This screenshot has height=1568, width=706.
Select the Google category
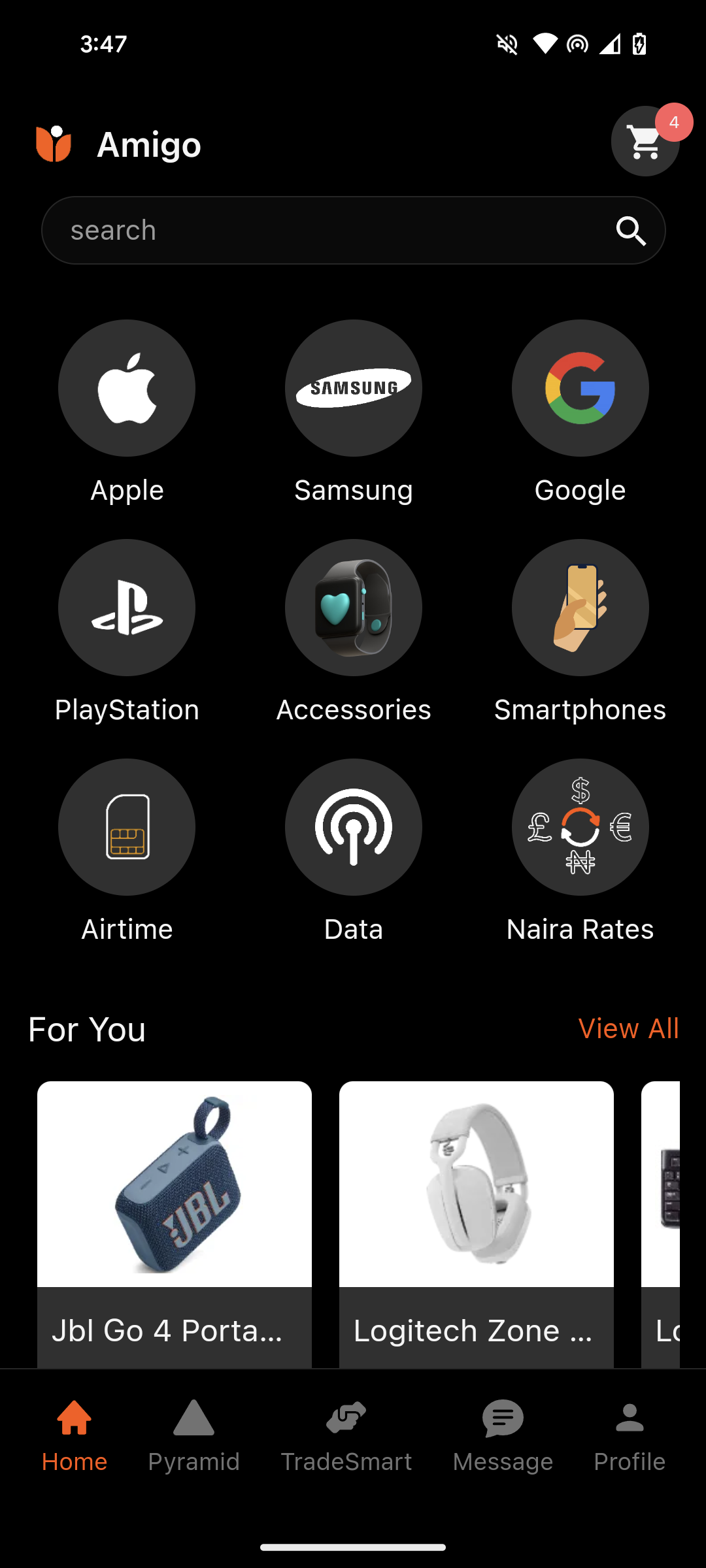[580, 388]
